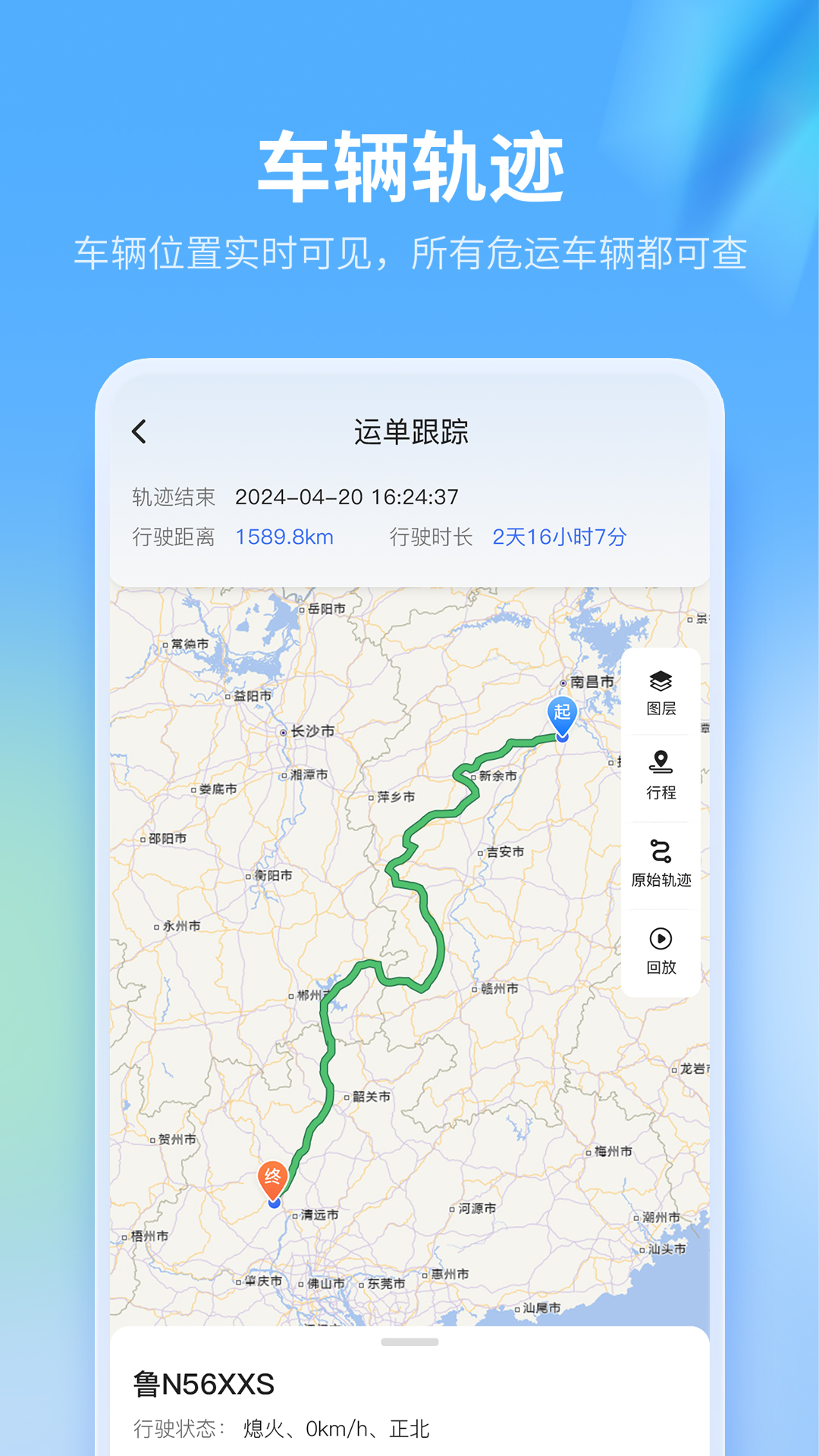Toggle raw trajectory display on the map

tap(661, 852)
